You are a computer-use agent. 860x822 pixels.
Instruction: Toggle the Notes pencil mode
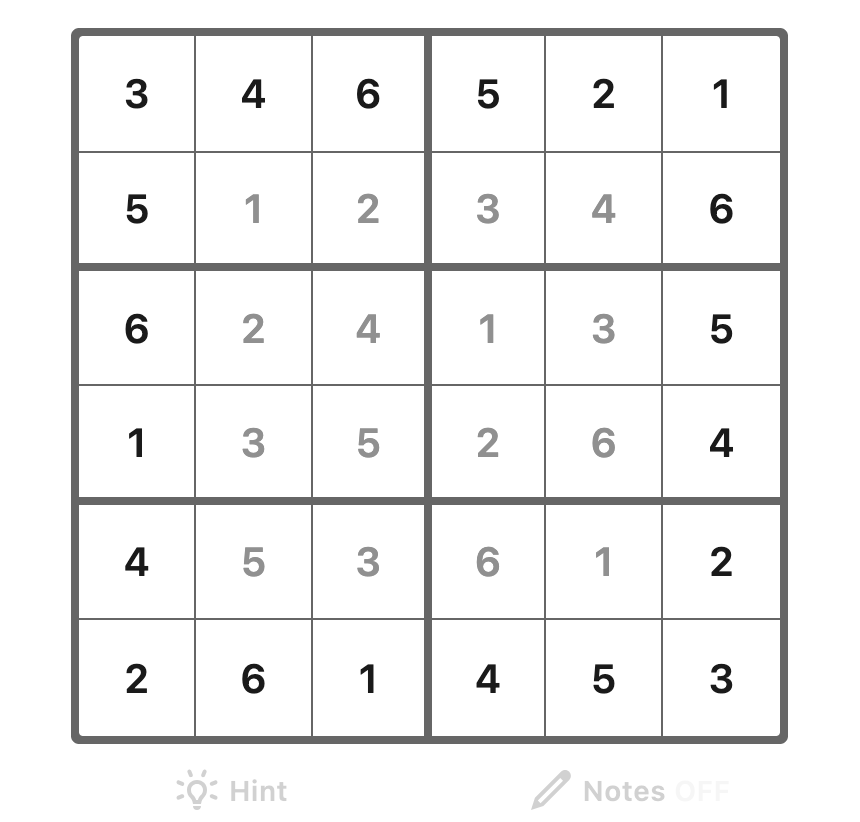click(x=629, y=791)
